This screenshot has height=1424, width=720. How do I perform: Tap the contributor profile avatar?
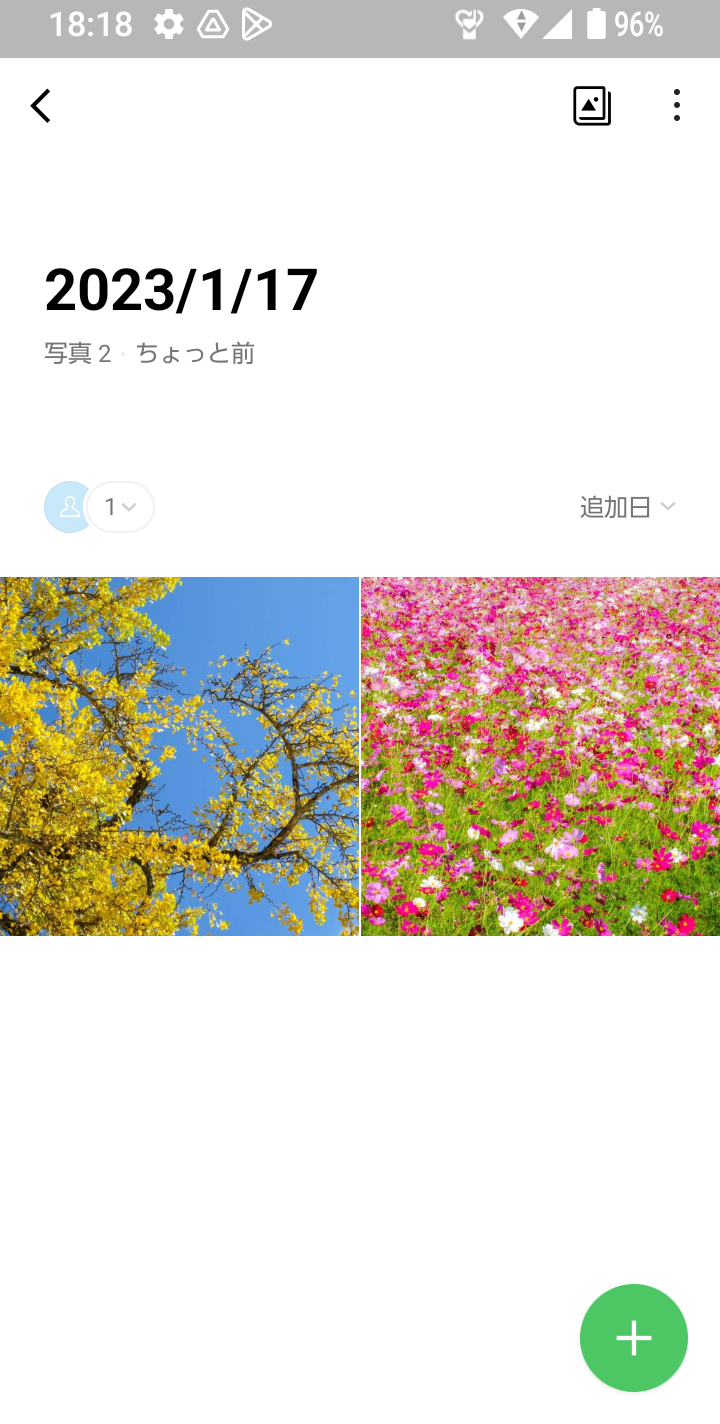(x=68, y=507)
